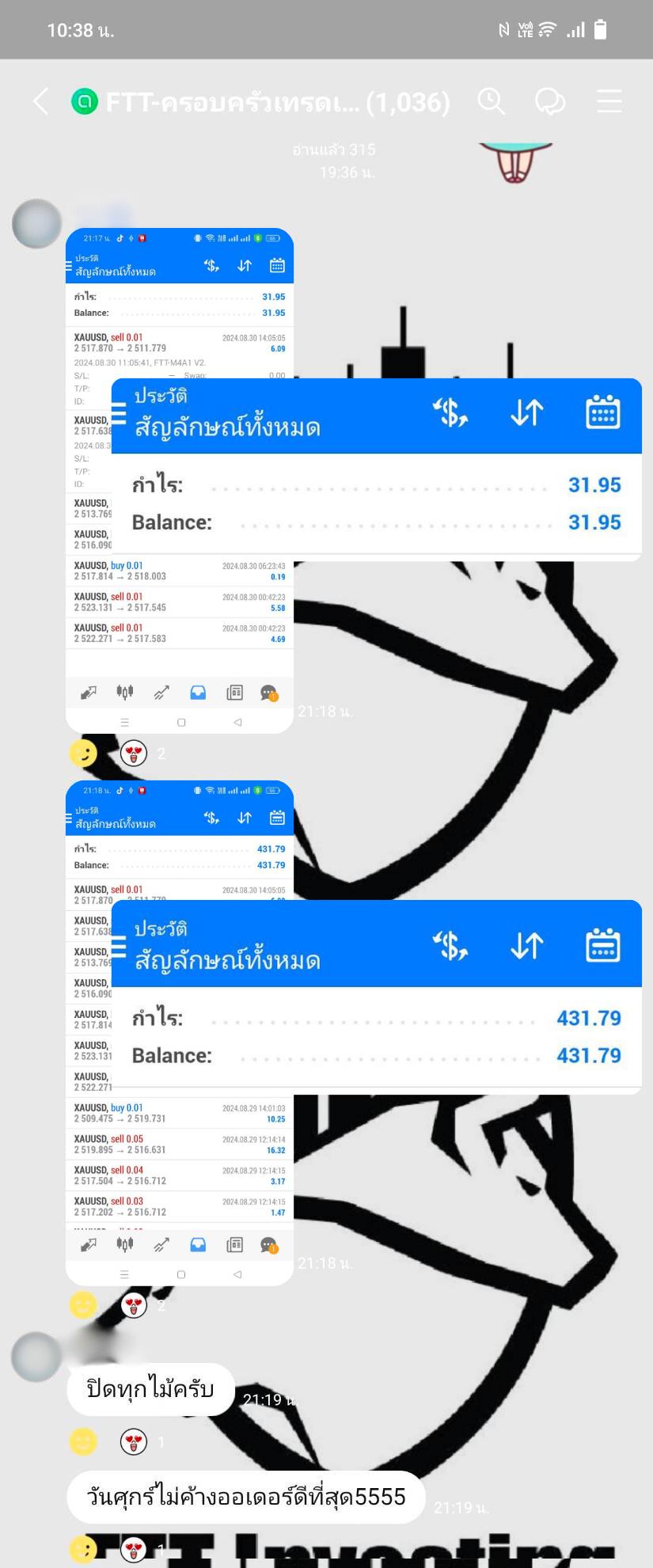The image size is (653, 1568).
Task: Tap reaction under the "ปิดทุกไม้ครับ" message
Action: [x=134, y=1442]
